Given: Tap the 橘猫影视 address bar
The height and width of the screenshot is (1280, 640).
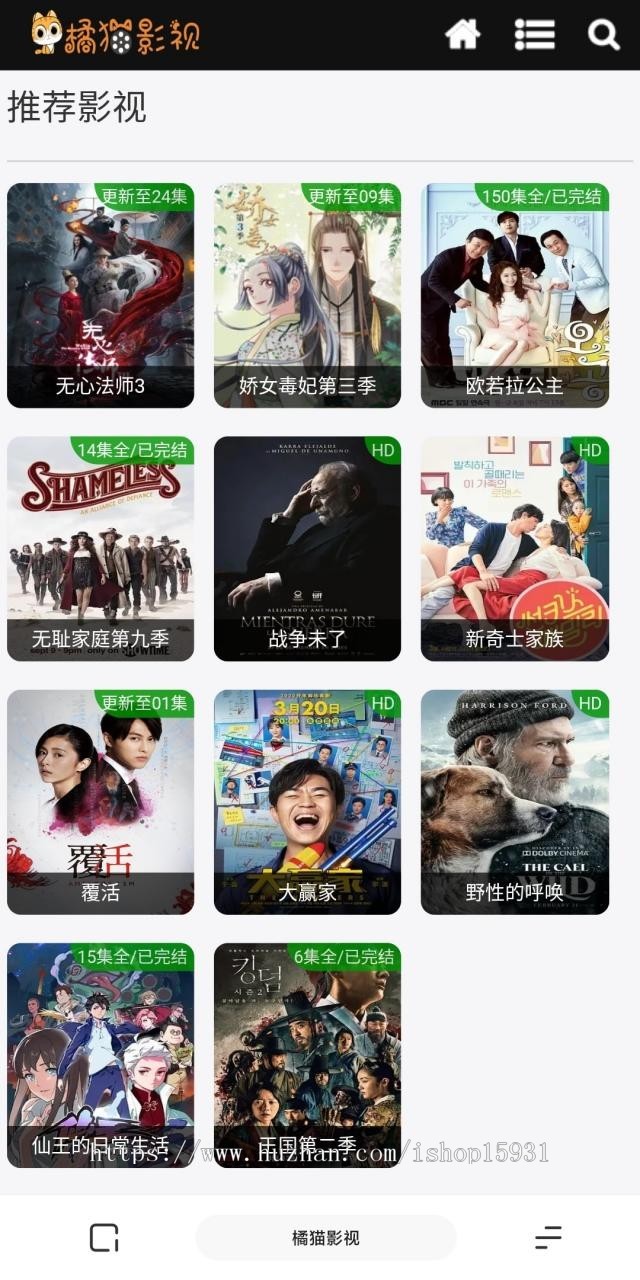Looking at the screenshot, I should coord(325,1238).
